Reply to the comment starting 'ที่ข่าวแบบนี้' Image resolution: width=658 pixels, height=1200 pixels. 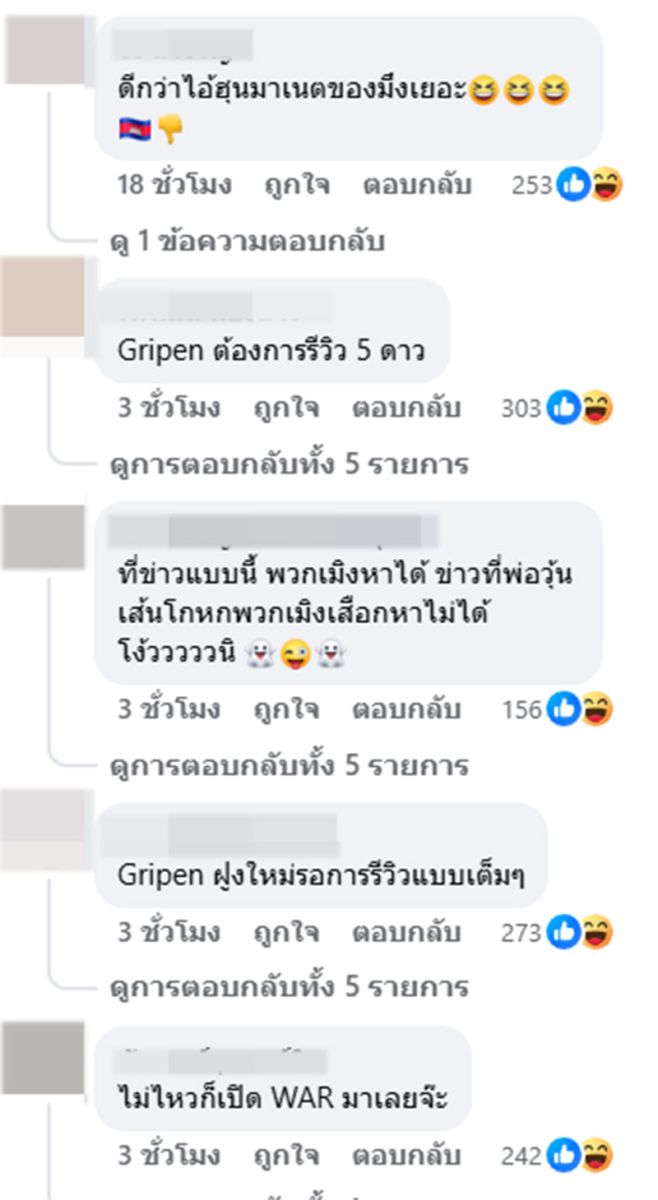tap(406, 710)
